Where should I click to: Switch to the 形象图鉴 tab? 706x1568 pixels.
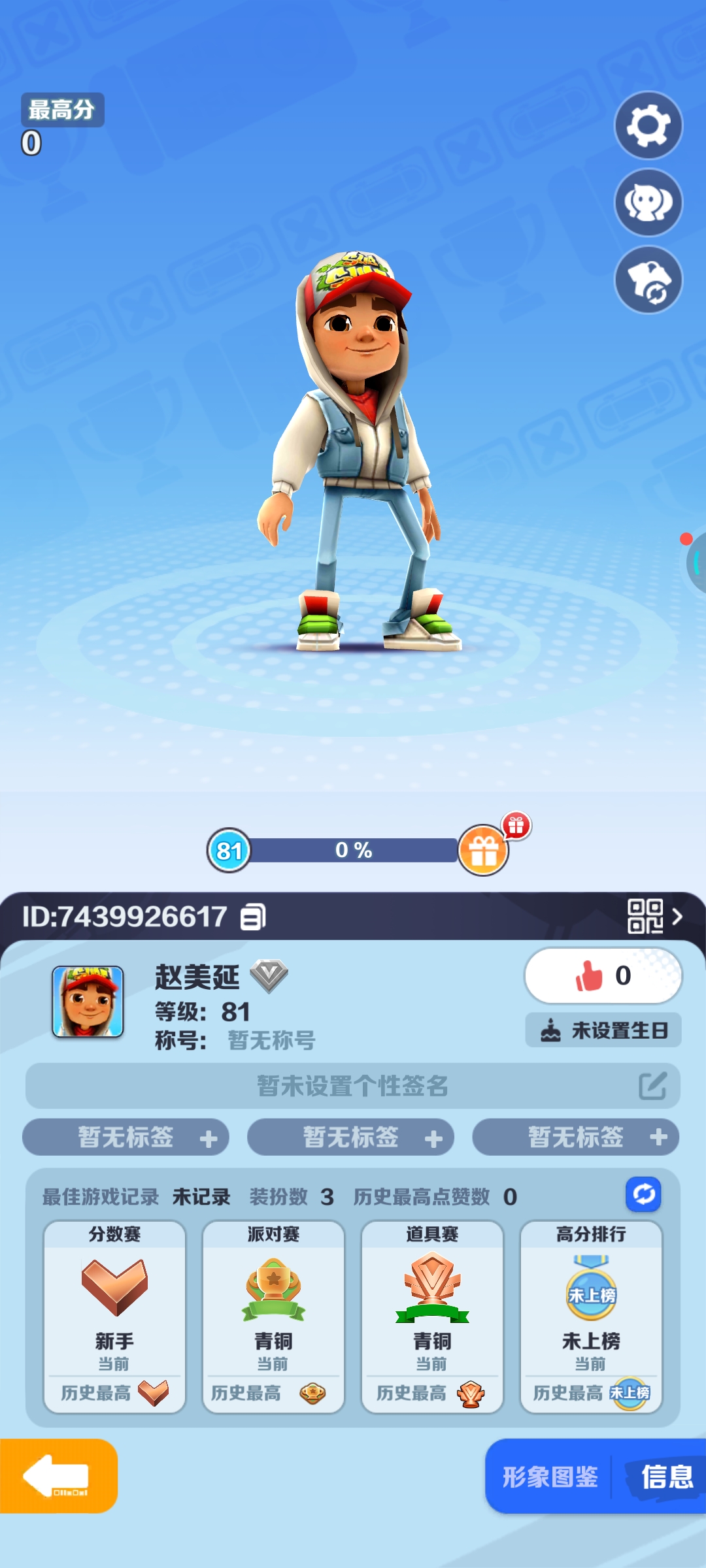click(x=550, y=1477)
